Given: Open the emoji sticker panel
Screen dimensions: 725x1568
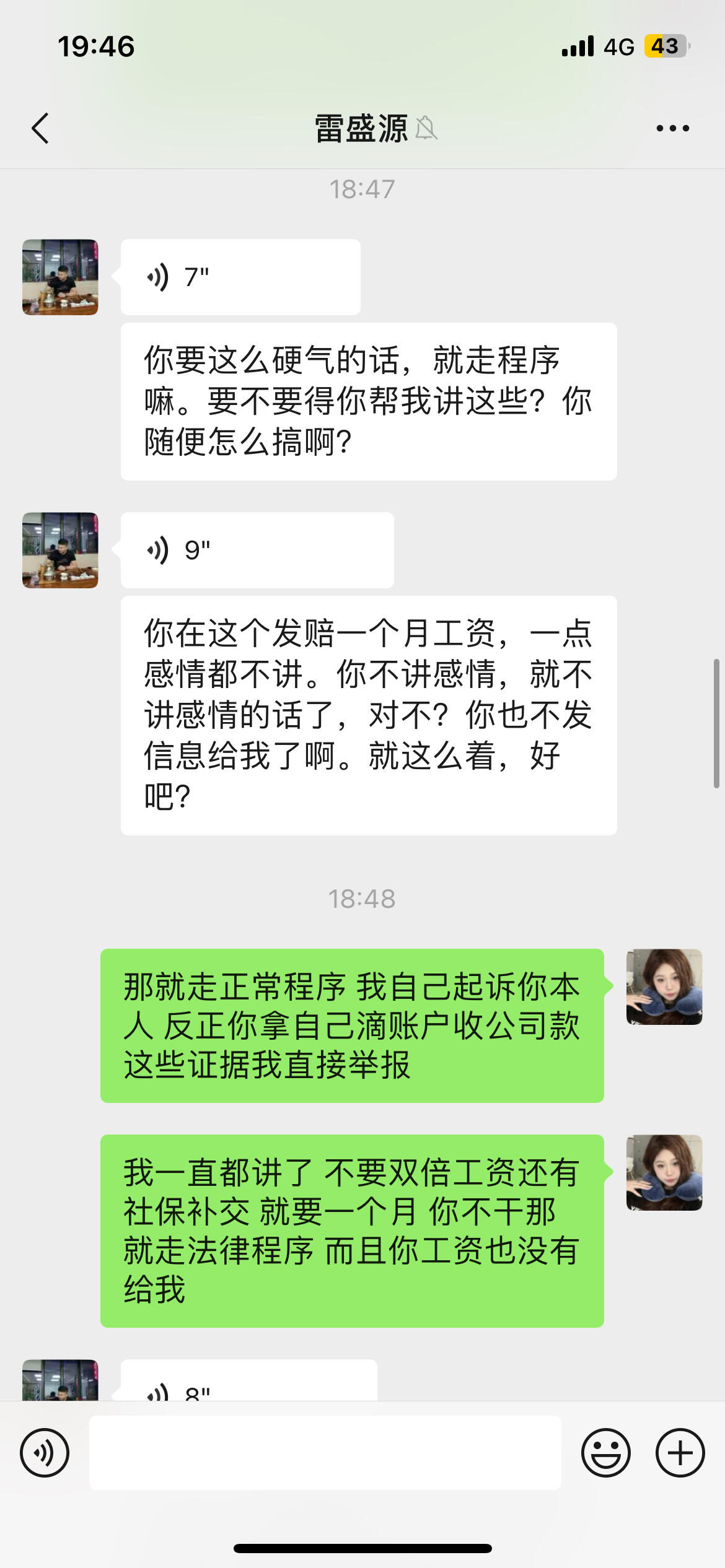Looking at the screenshot, I should point(605,1452).
